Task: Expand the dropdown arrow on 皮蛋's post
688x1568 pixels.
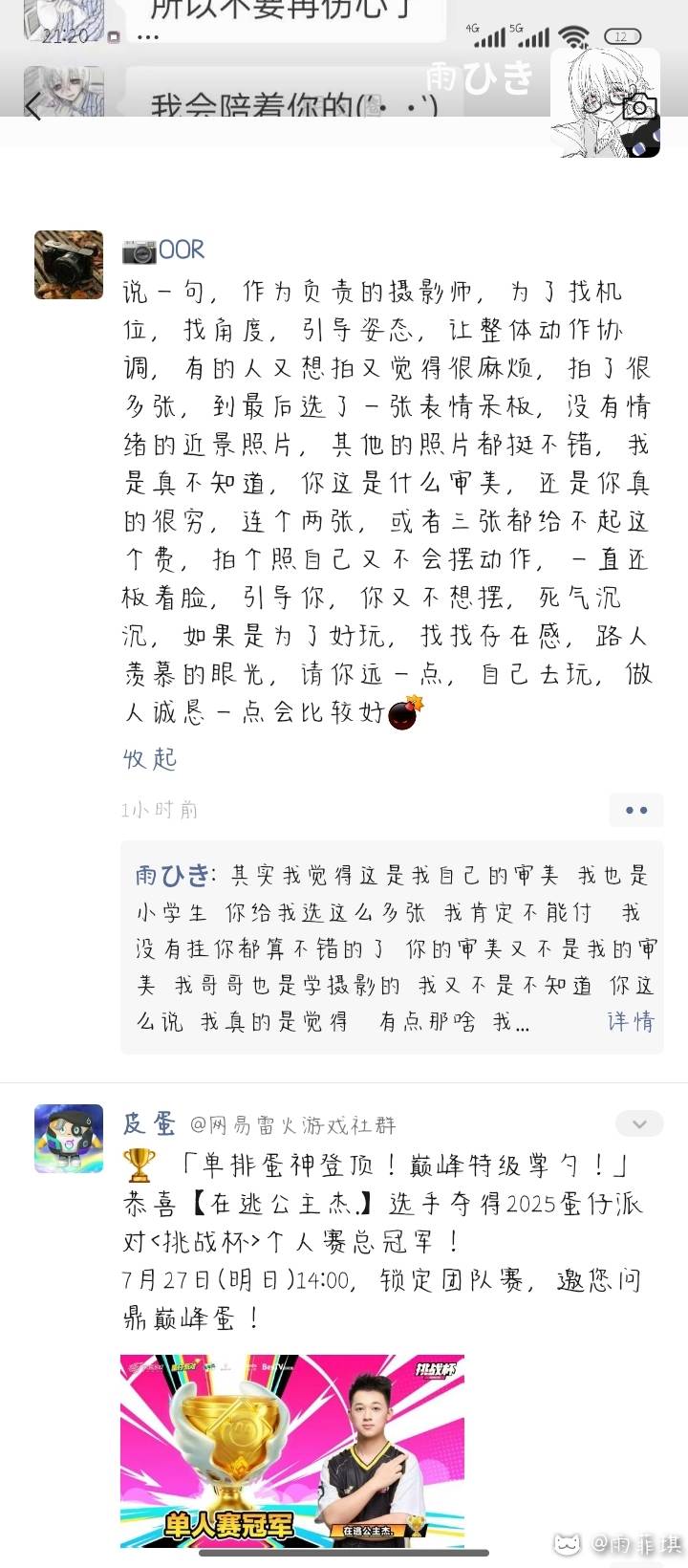Action: (x=639, y=1123)
